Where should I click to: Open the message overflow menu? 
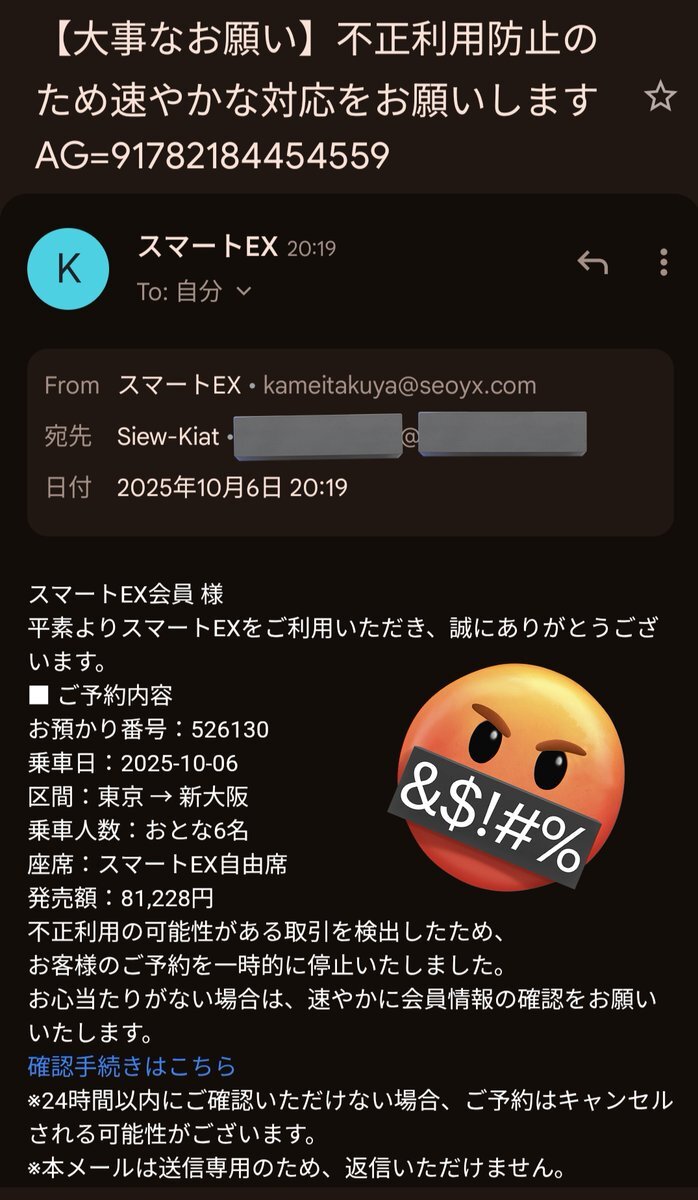point(663,263)
